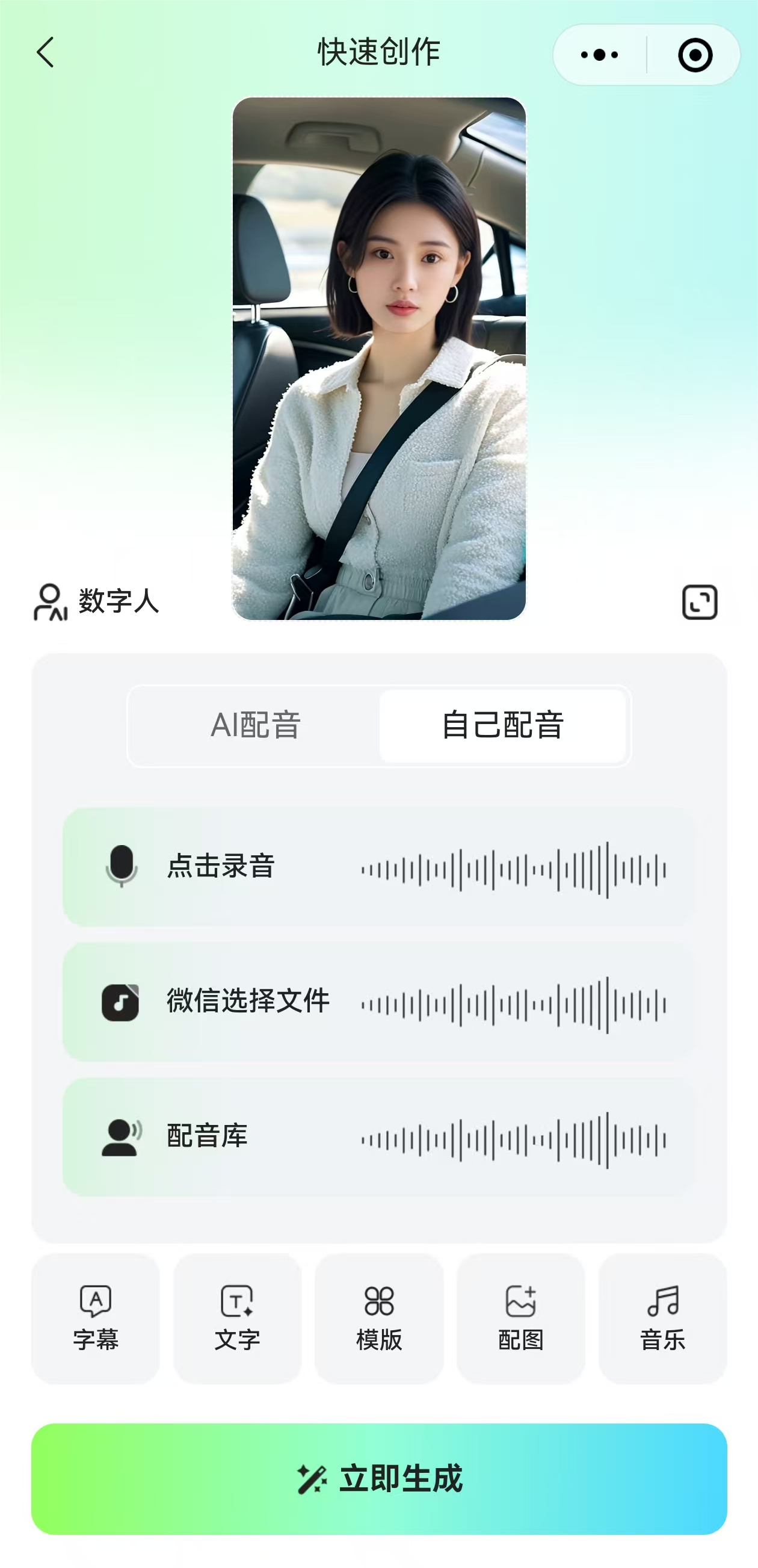Screen dimensions: 758x1568
Task: Select the 自己配音 tab
Action: click(x=502, y=725)
